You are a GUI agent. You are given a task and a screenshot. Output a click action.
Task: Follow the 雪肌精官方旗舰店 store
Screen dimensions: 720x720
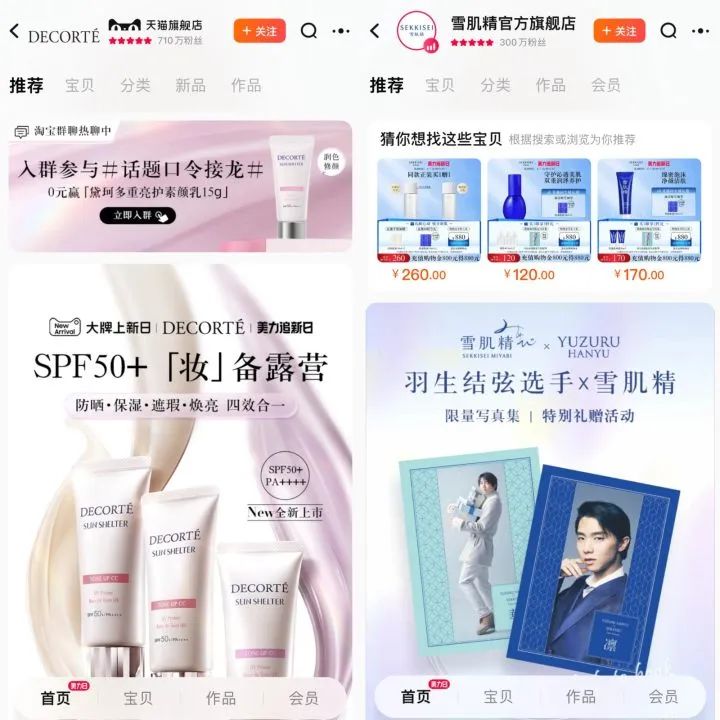pos(619,31)
